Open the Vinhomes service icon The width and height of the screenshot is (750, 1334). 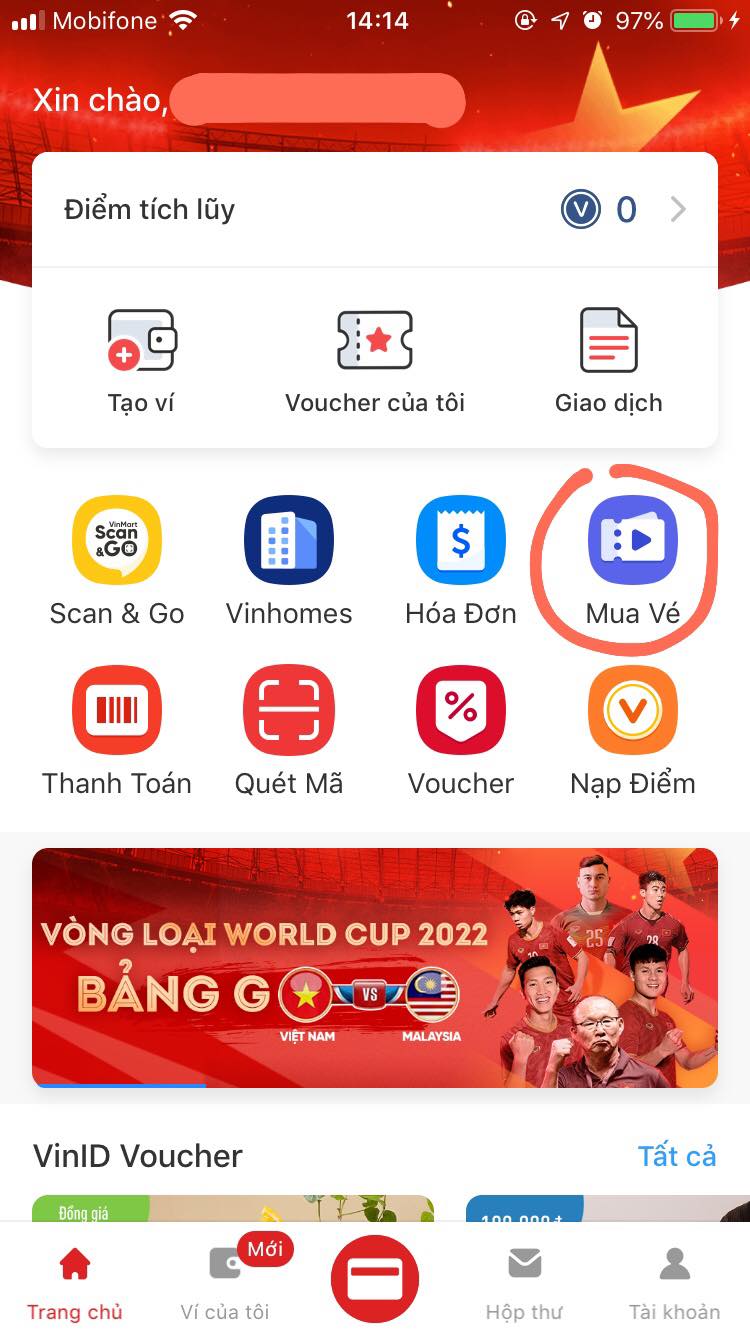coord(288,540)
